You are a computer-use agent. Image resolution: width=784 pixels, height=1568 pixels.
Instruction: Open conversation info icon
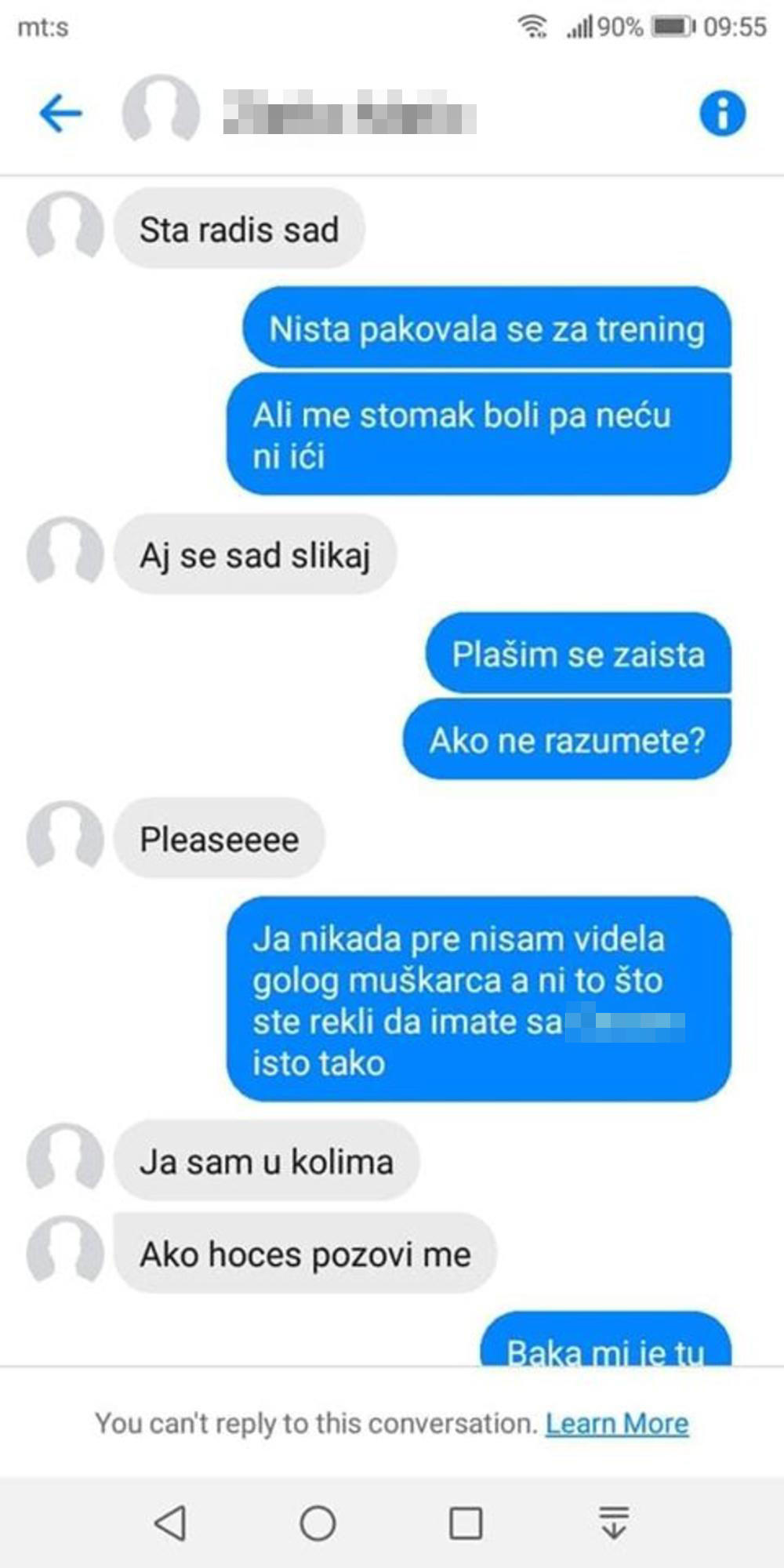[722, 114]
